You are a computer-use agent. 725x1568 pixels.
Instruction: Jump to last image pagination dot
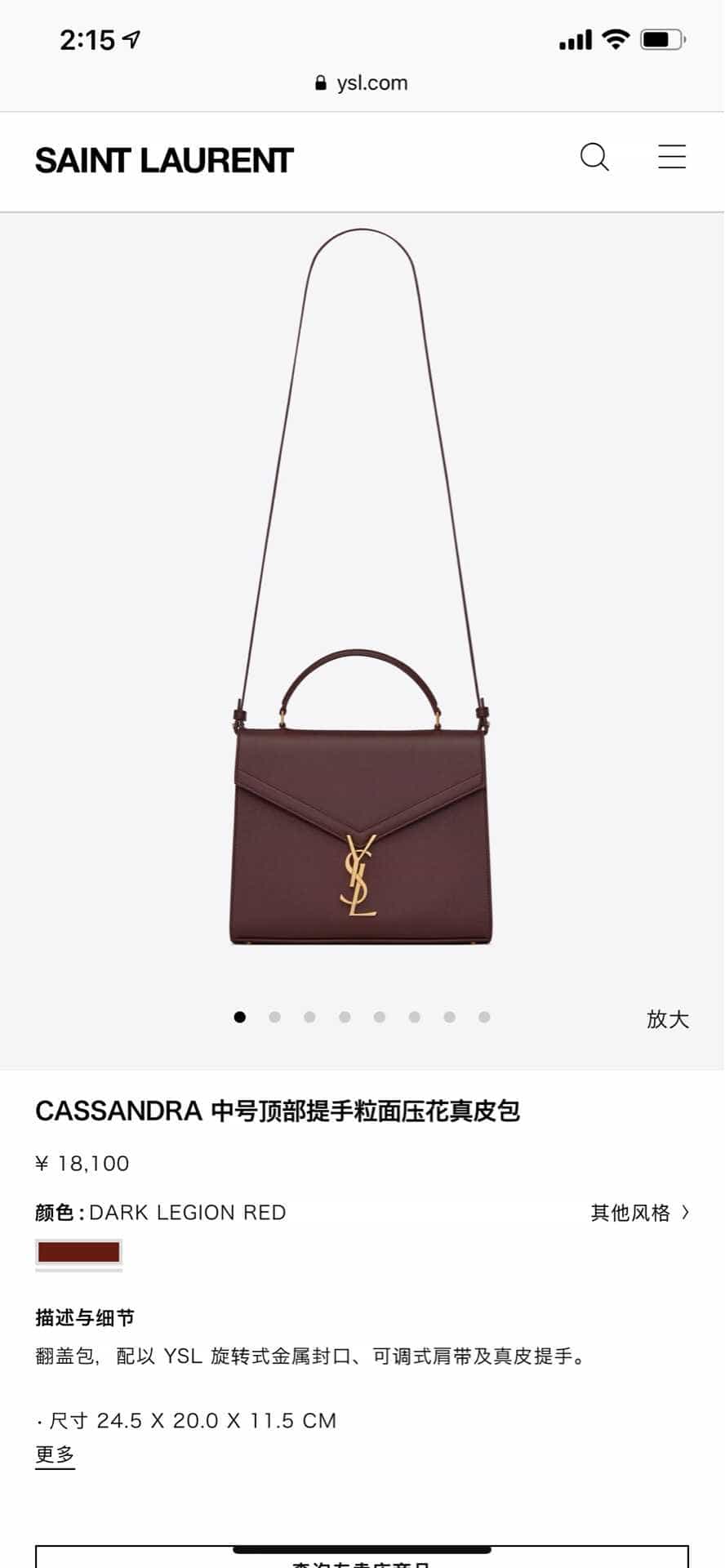tap(484, 1018)
